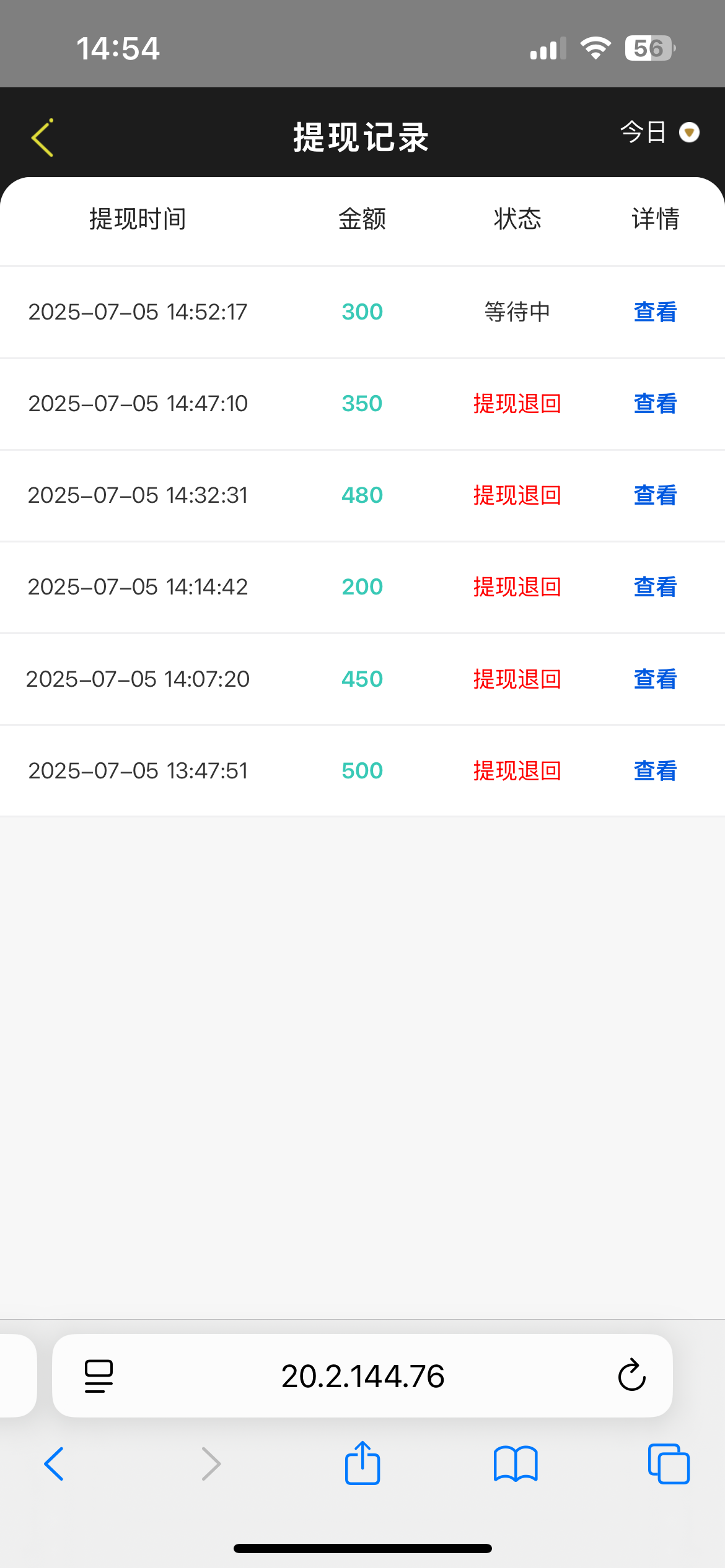725x1568 pixels.
Task: Tap the small circle icon beside 今日
Action: [x=689, y=133]
